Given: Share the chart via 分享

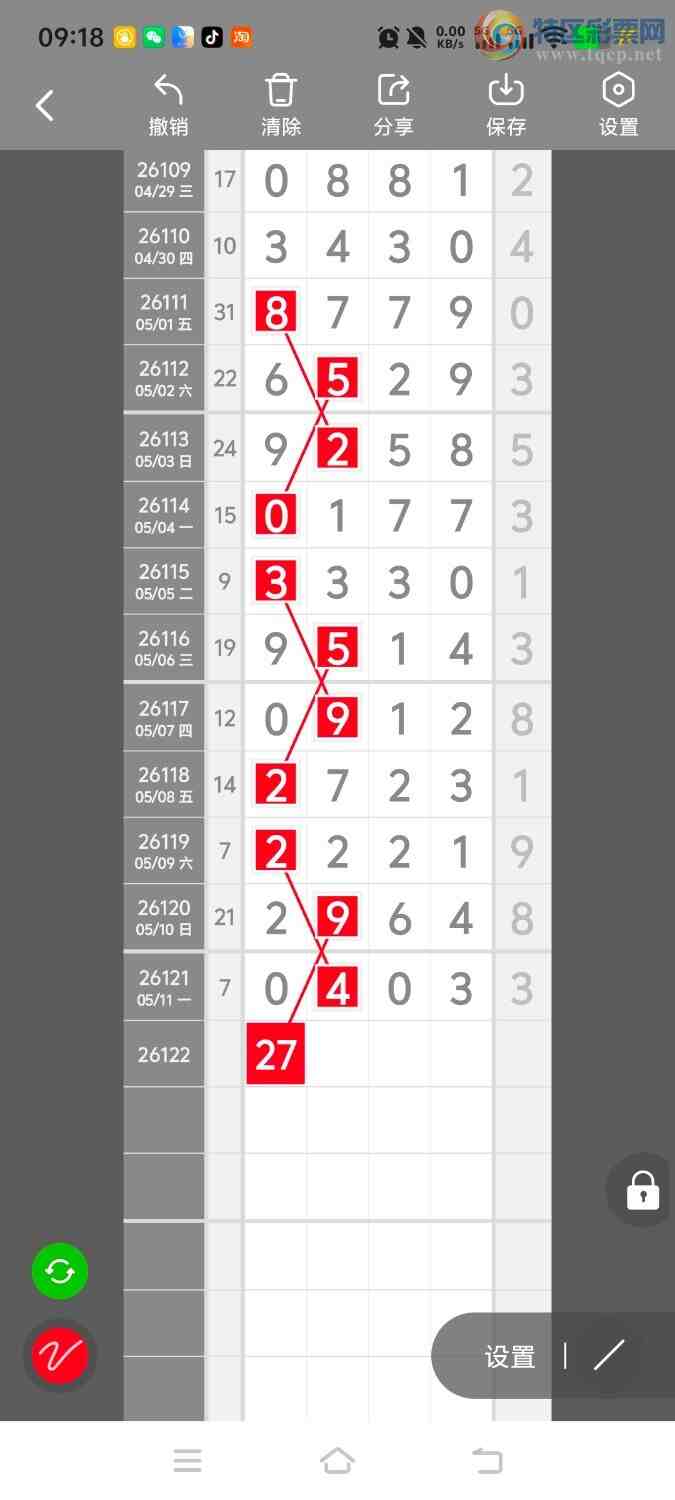Looking at the screenshot, I should (x=394, y=105).
